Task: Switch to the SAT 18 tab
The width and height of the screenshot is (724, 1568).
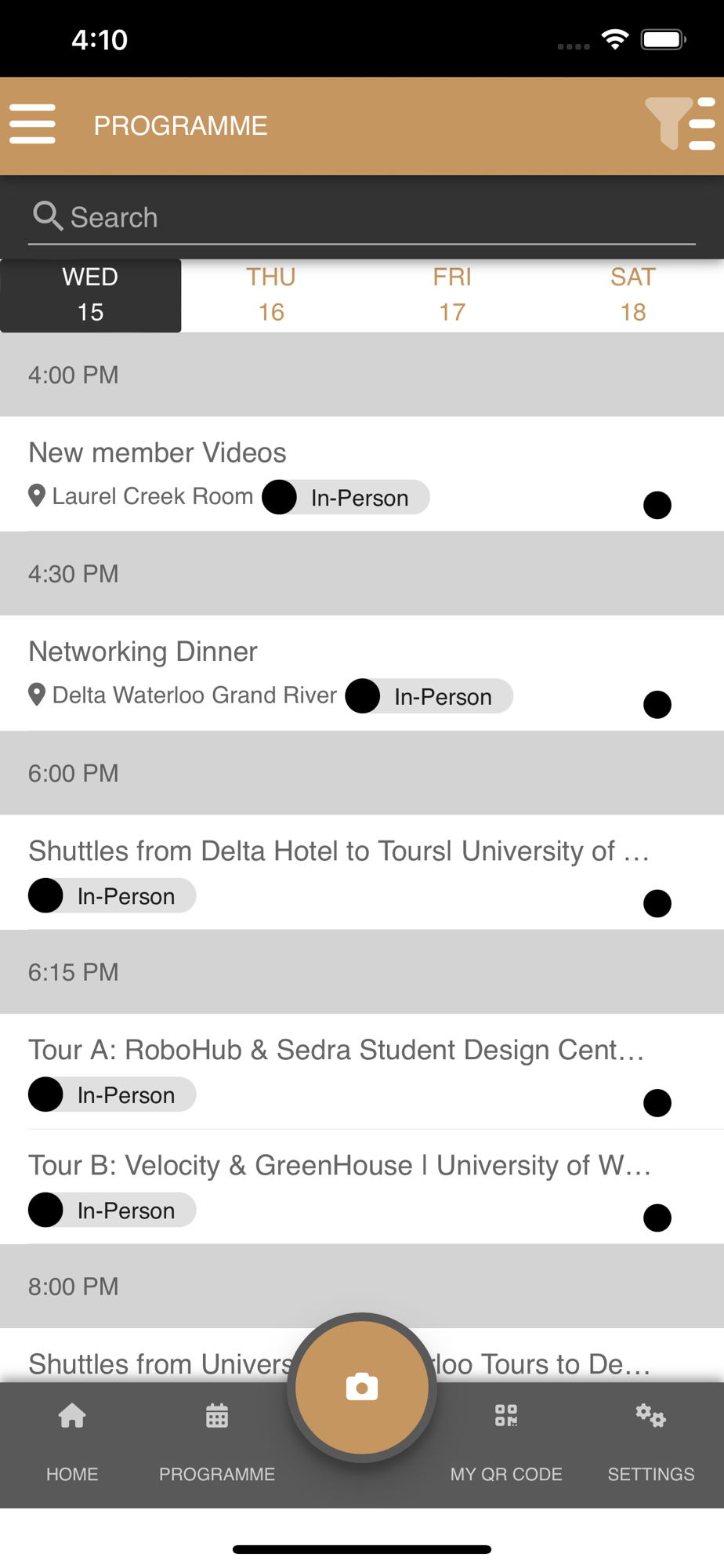Action: pyautogui.click(x=633, y=295)
